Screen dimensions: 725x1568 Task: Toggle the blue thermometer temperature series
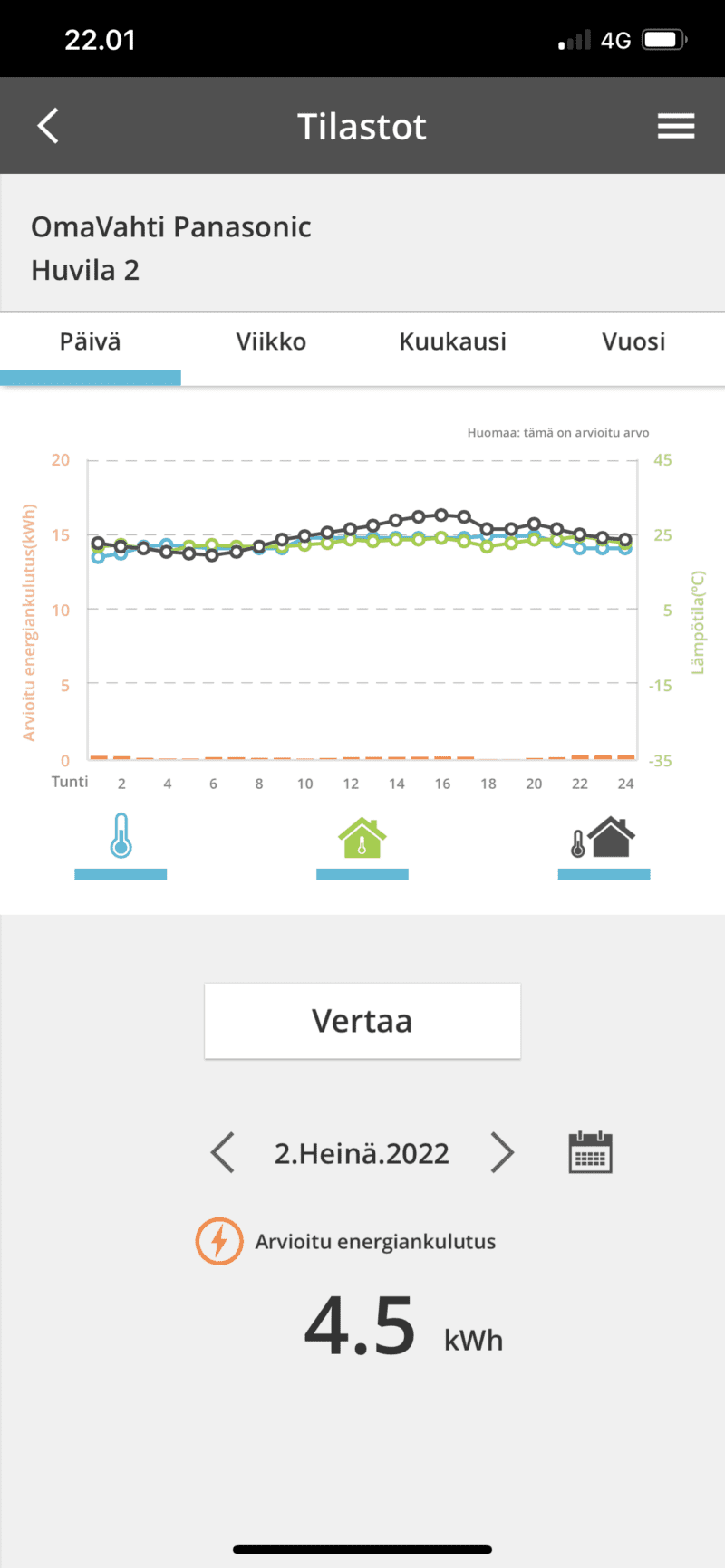tap(121, 836)
